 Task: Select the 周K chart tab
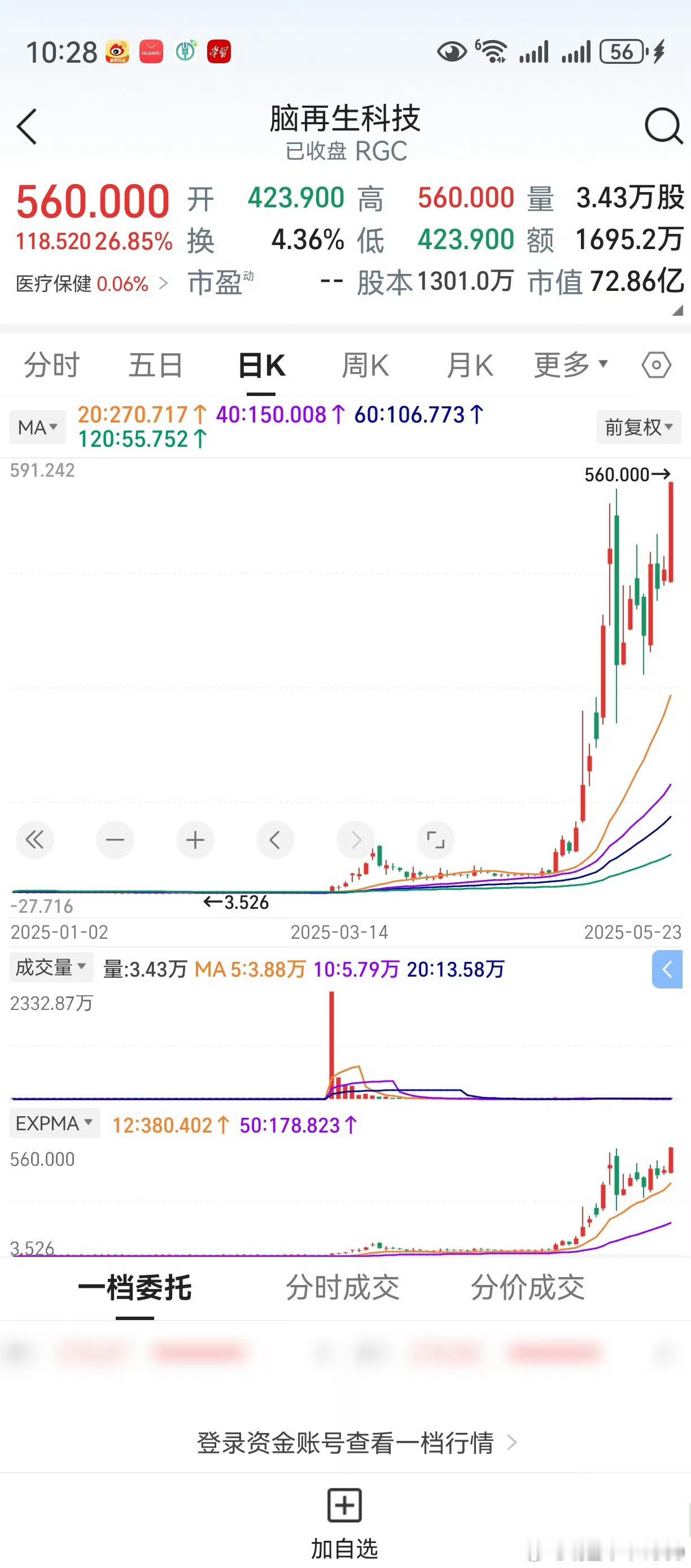click(x=365, y=365)
